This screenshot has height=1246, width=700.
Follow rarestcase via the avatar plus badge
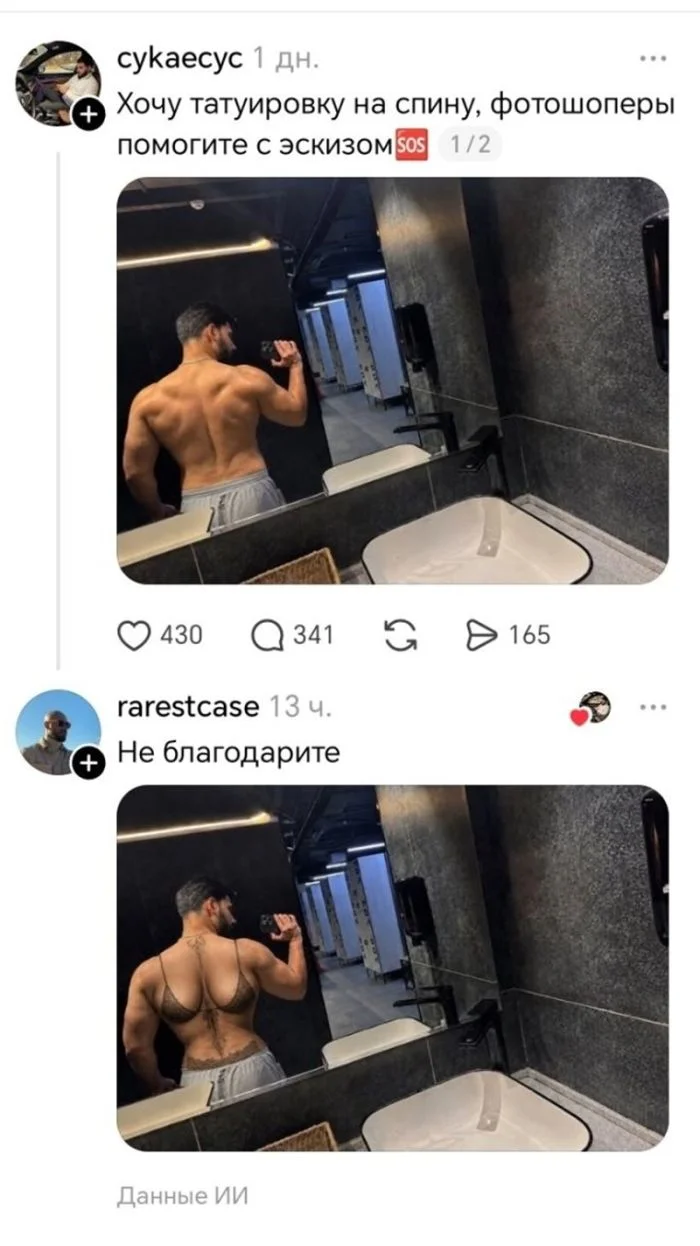pyautogui.click(x=88, y=764)
